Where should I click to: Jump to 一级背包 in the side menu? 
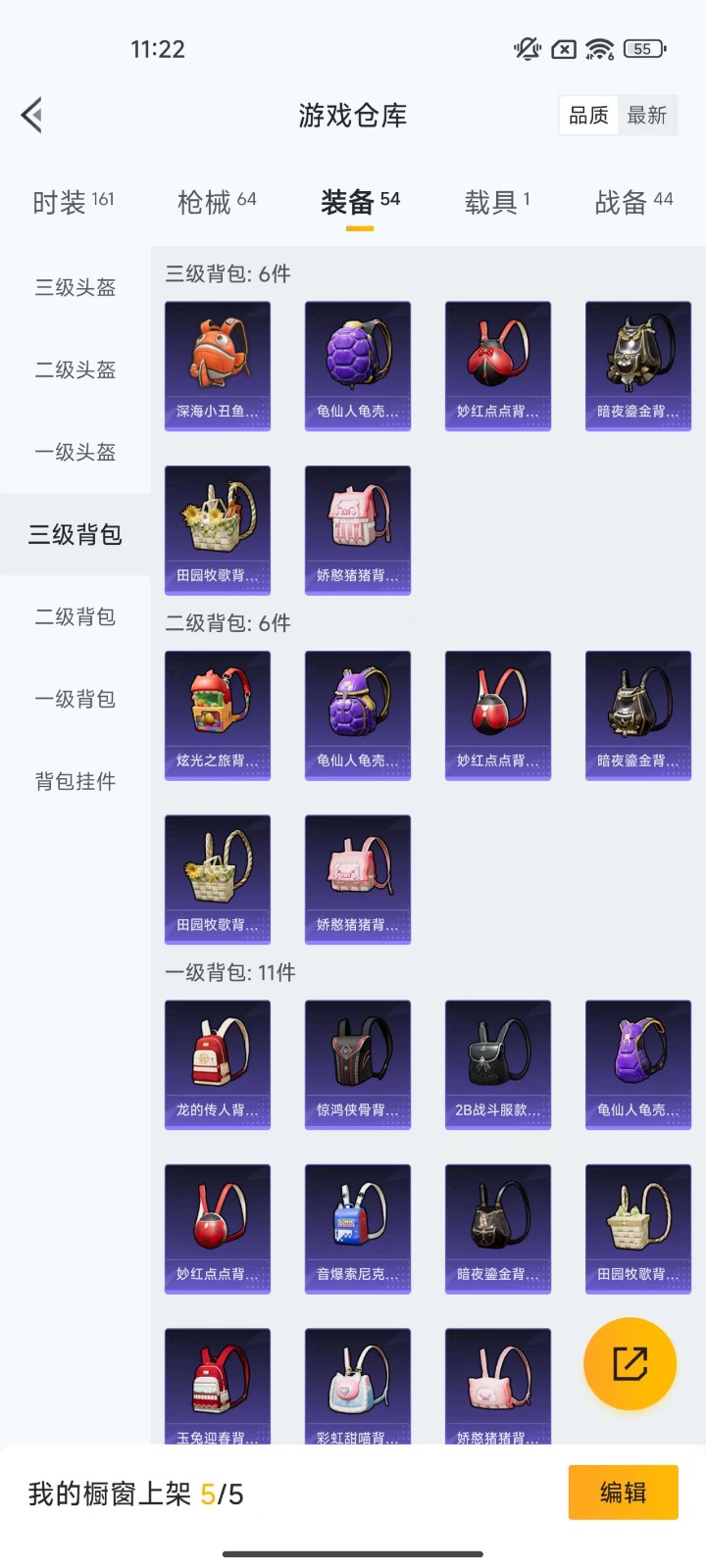click(x=76, y=699)
